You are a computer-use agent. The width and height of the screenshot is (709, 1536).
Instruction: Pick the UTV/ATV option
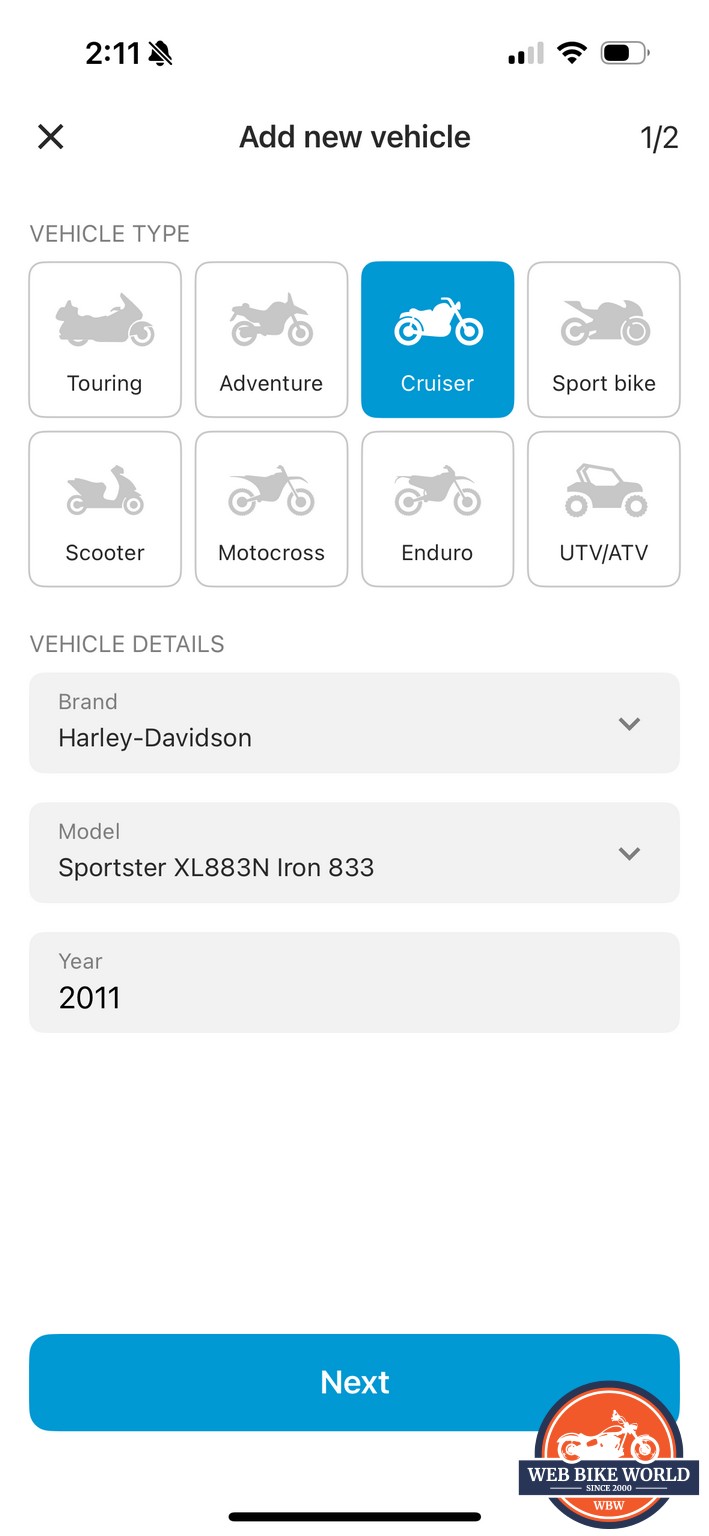pyautogui.click(x=604, y=509)
